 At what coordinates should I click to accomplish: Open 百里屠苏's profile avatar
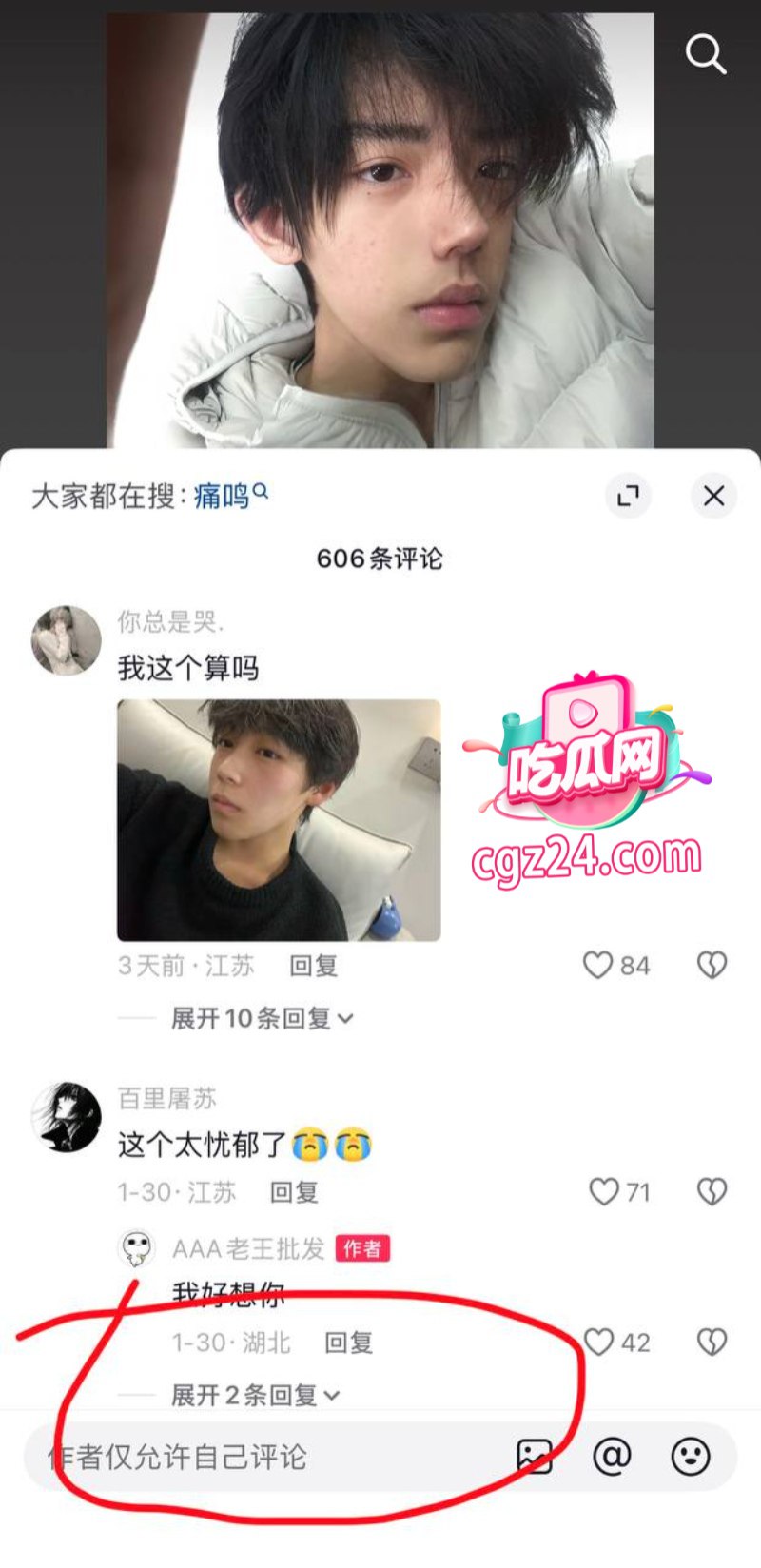[x=66, y=1116]
